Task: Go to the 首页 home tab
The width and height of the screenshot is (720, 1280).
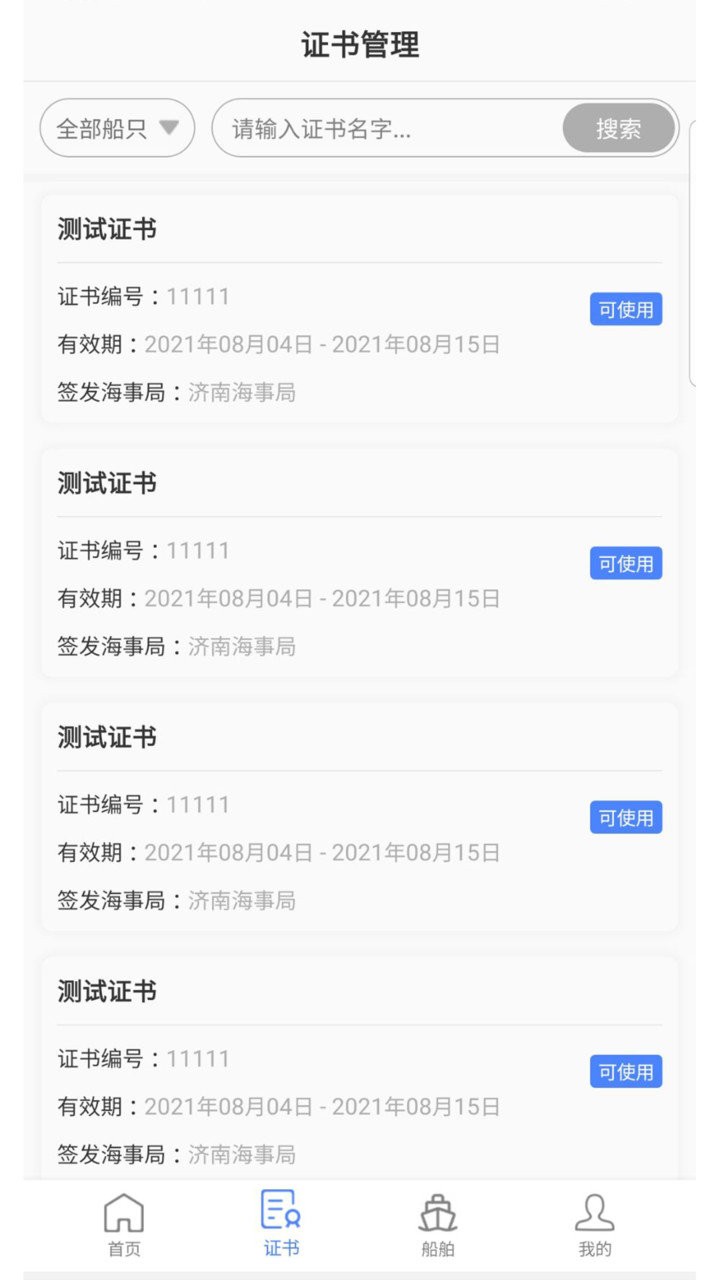Action: pyautogui.click(x=124, y=1224)
